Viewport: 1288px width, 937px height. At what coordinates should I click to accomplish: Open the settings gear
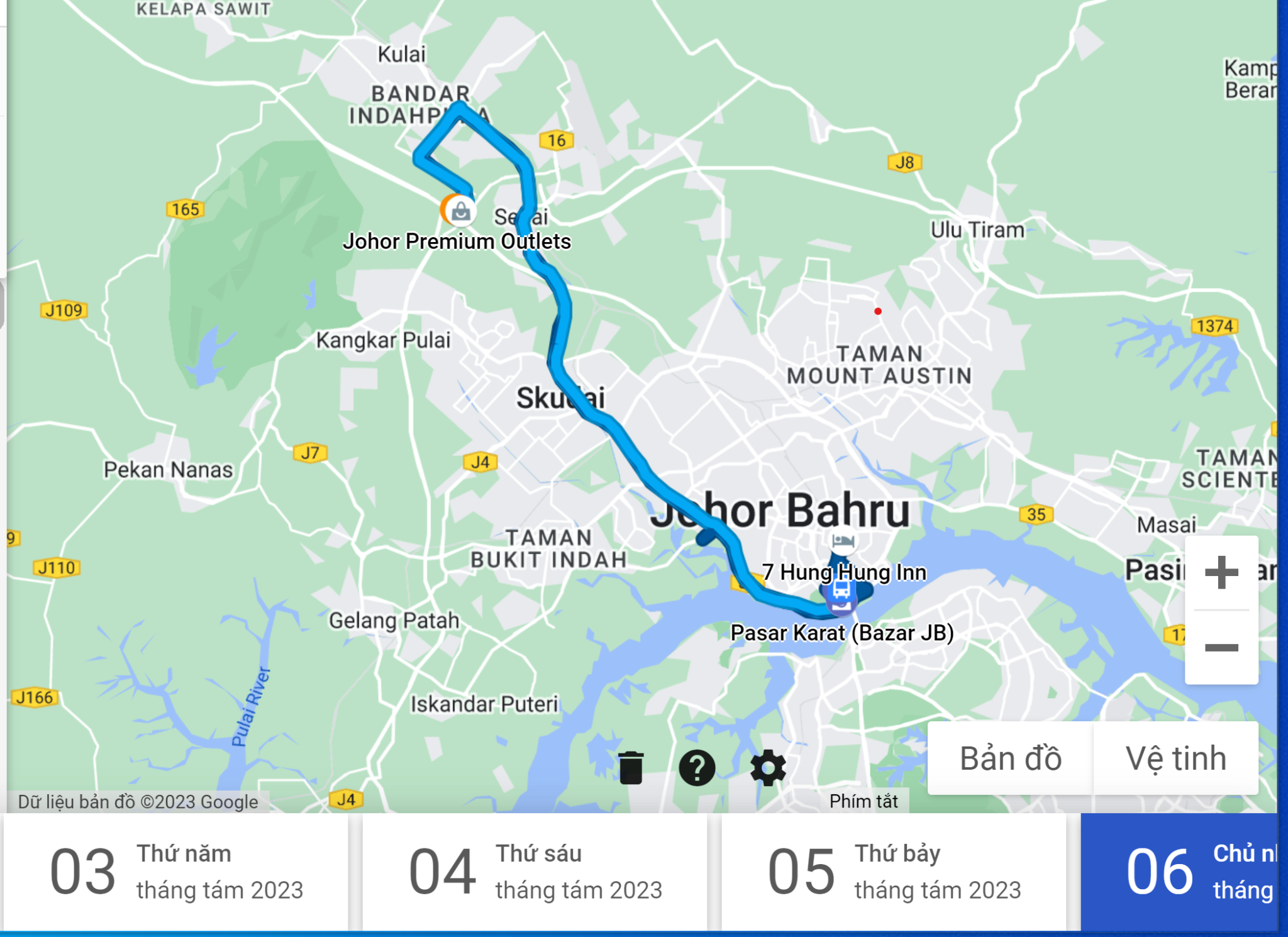(768, 768)
